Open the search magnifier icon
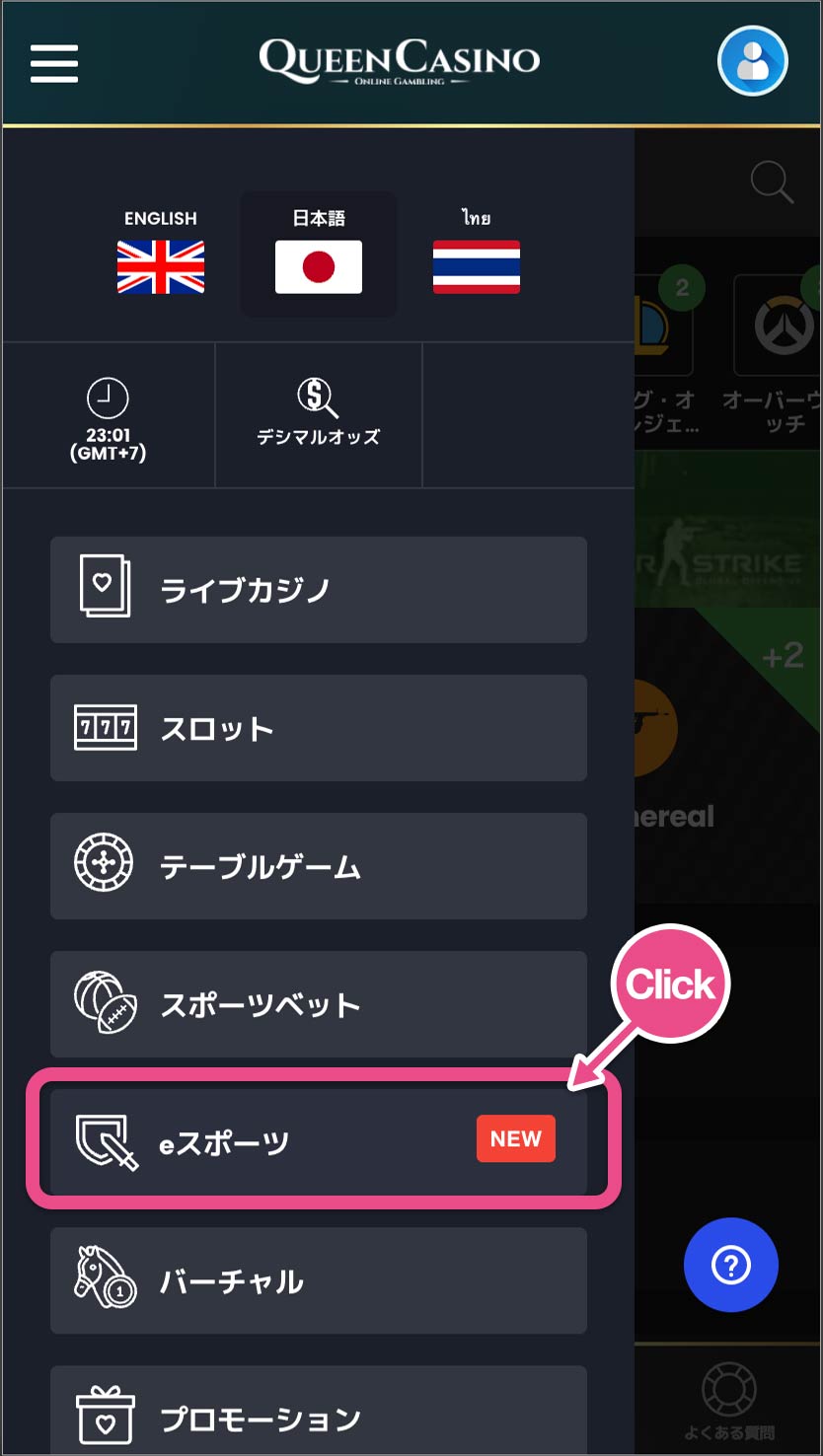Screen dimensions: 823x1456 pyautogui.click(x=771, y=183)
